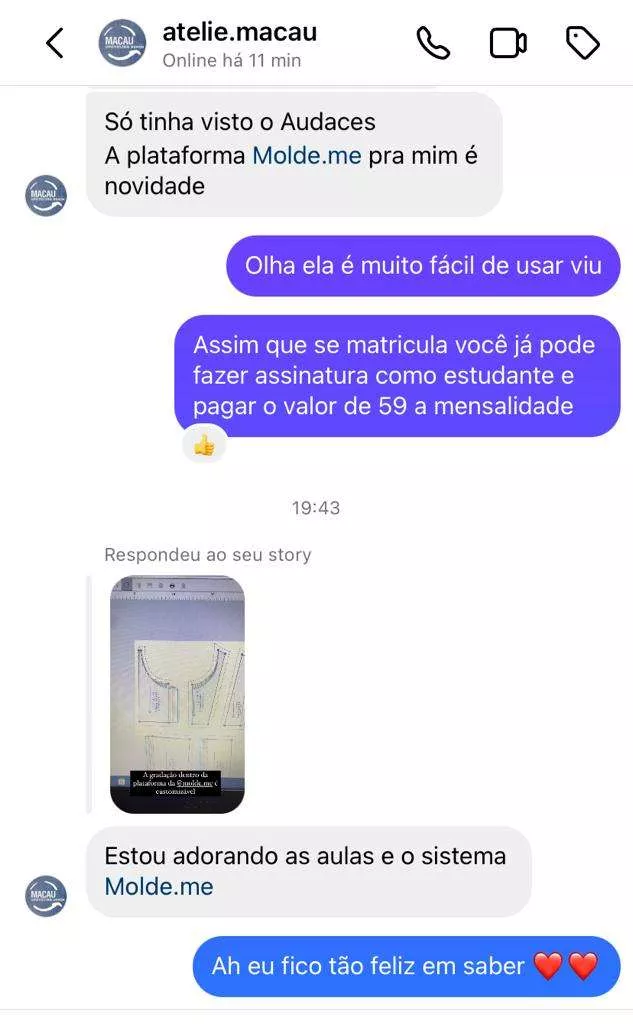Open atelie.macau profile from header
633x1024 pixels.
coord(239,33)
